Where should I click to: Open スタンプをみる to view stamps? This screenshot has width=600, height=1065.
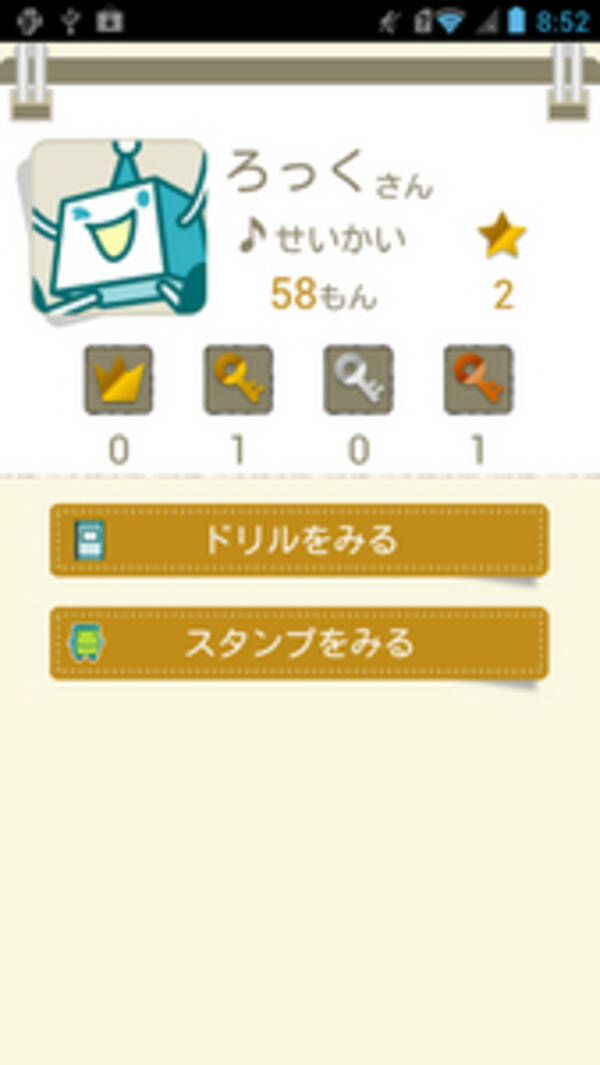click(299, 643)
